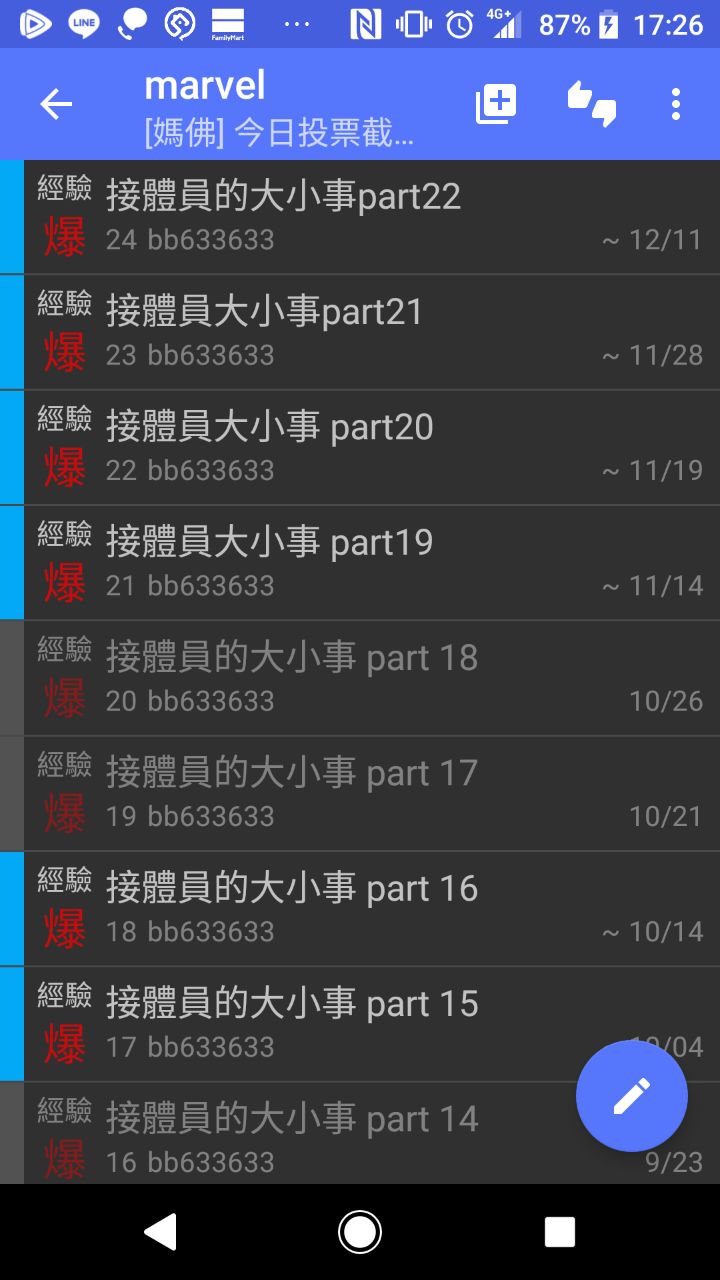Go back using the app bar arrow
720x1280 pixels.
56,104
